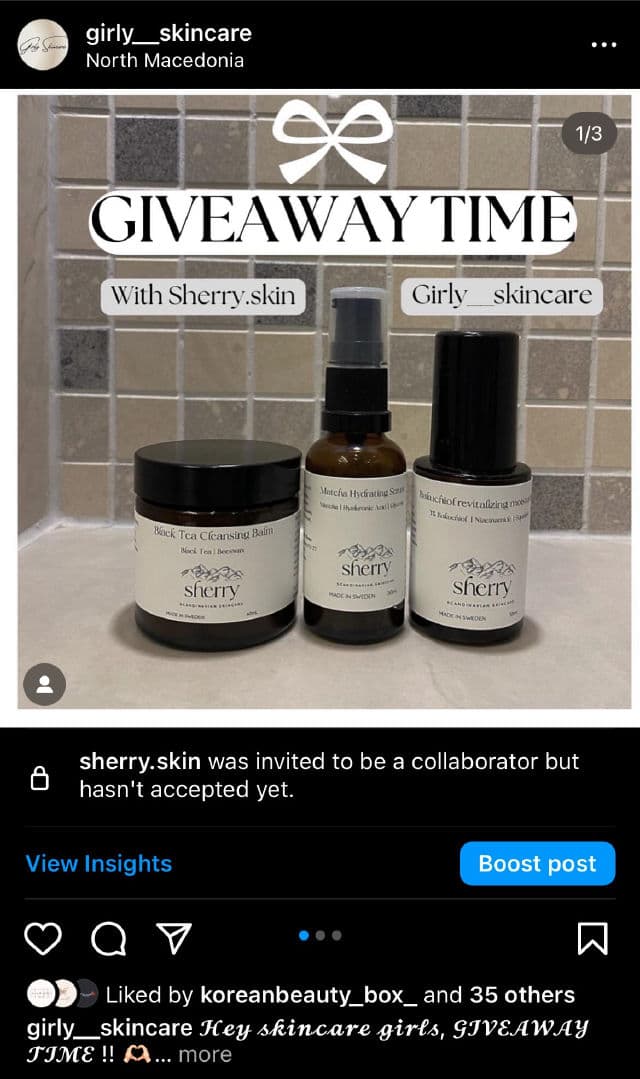This screenshot has height=1079, width=640.
Task: Open the three-dot options menu
Action: (604, 45)
